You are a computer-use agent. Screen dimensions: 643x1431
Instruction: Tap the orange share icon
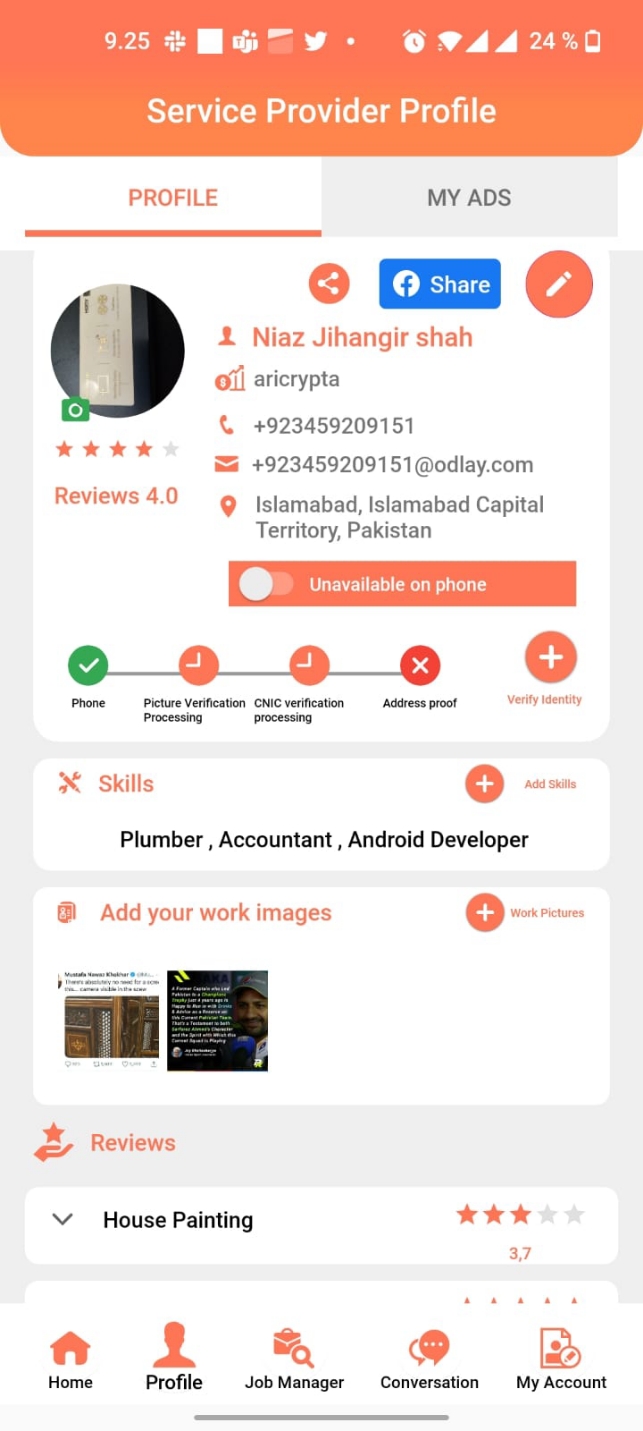click(328, 284)
